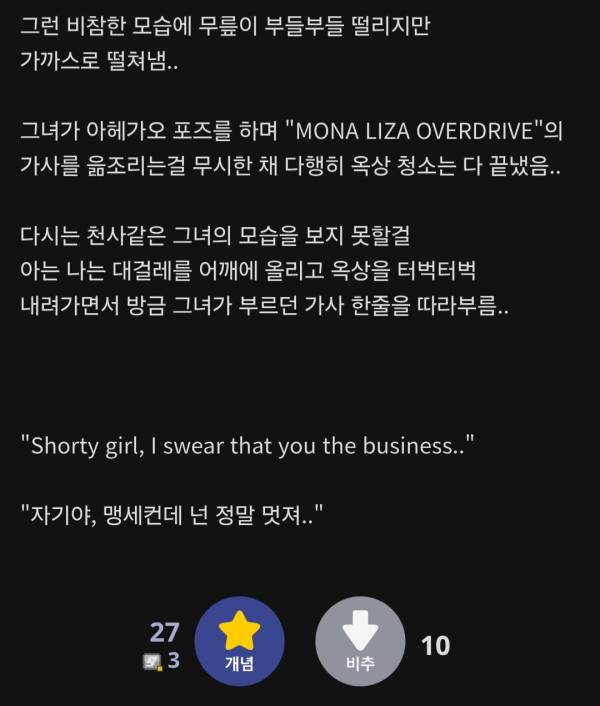Upvote the post with the 개념 star button

pos(239,641)
